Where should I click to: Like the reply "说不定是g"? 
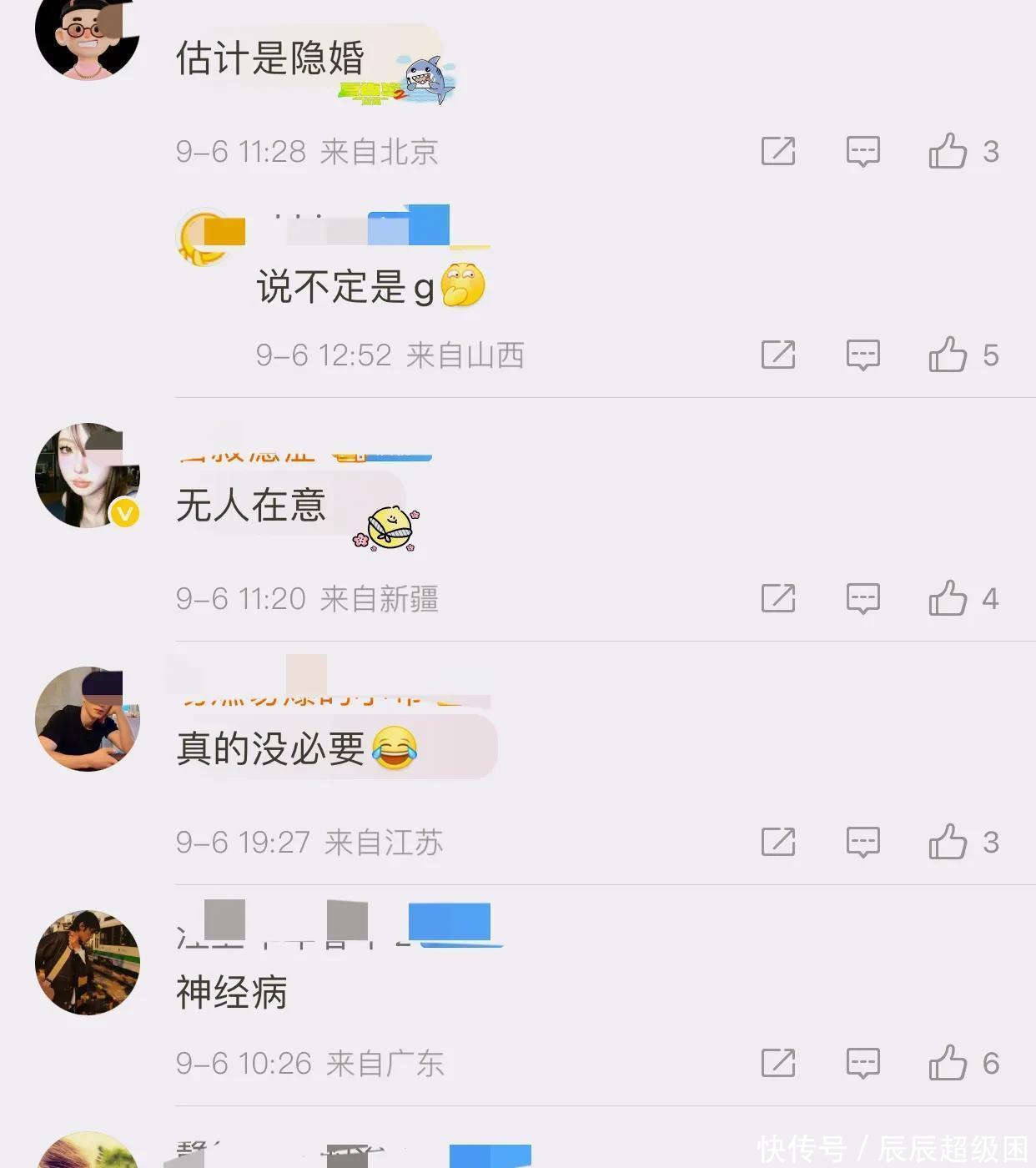[x=948, y=355]
